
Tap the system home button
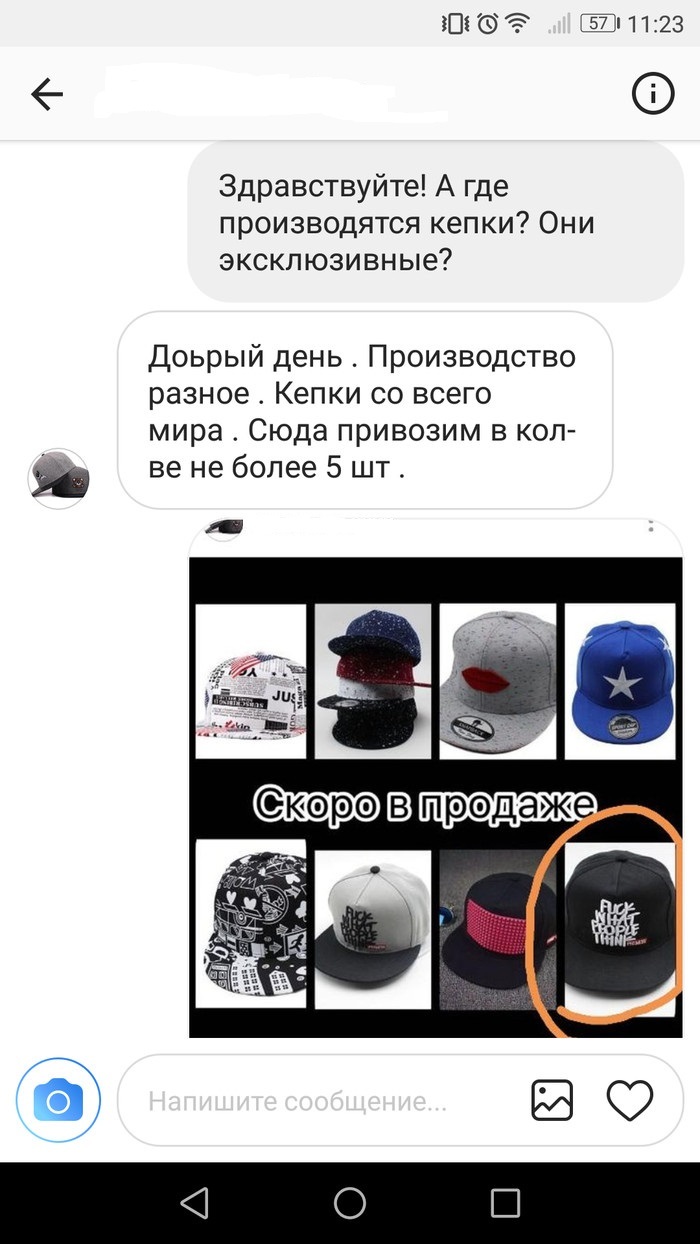(x=350, y=1202)
